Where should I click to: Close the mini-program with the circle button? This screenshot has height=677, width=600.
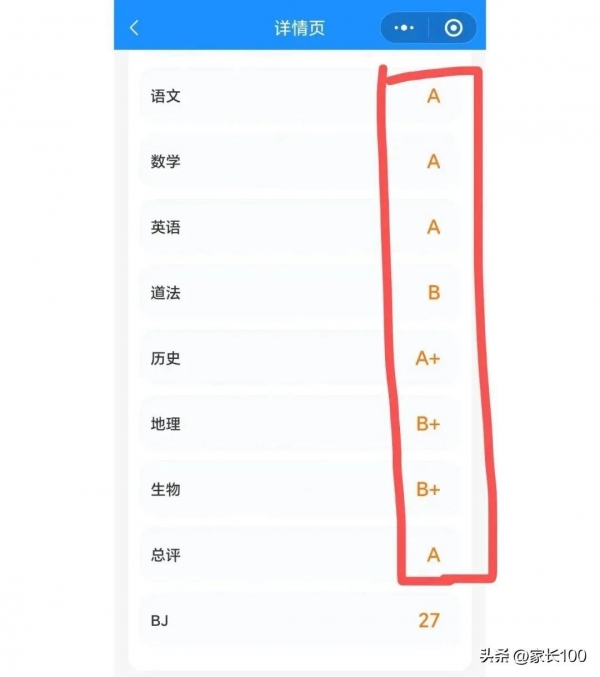click(x=453, y=28)
